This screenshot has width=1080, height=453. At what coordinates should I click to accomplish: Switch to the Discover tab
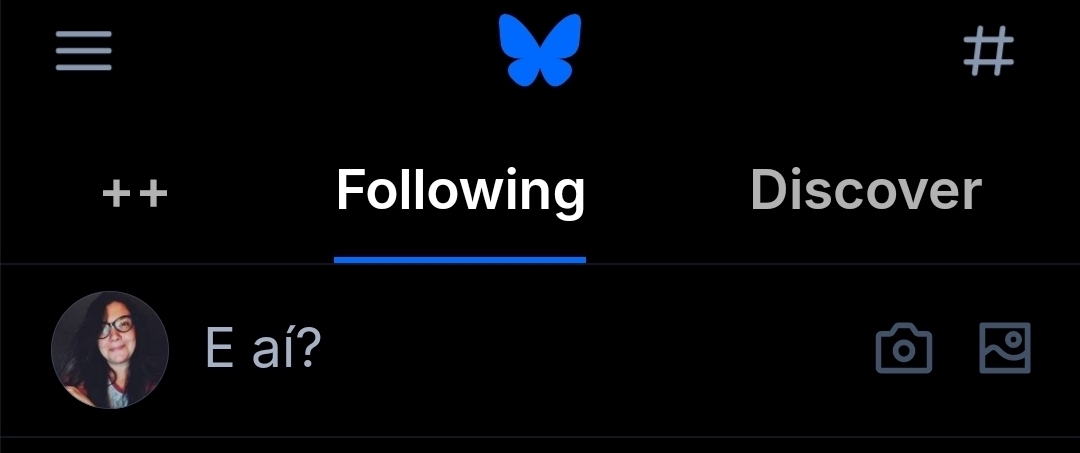point(865,191)
